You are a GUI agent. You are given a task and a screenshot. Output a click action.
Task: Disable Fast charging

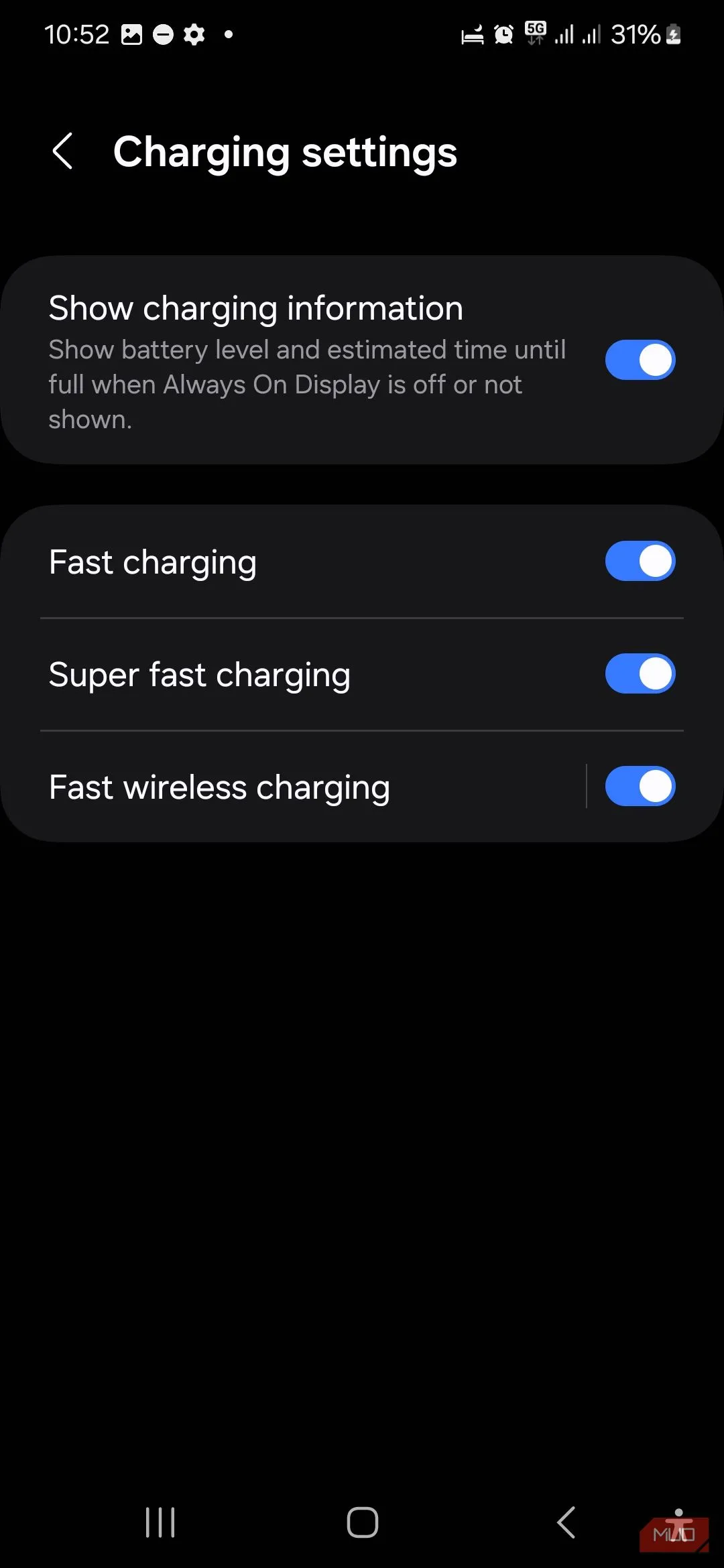(640, 561)
